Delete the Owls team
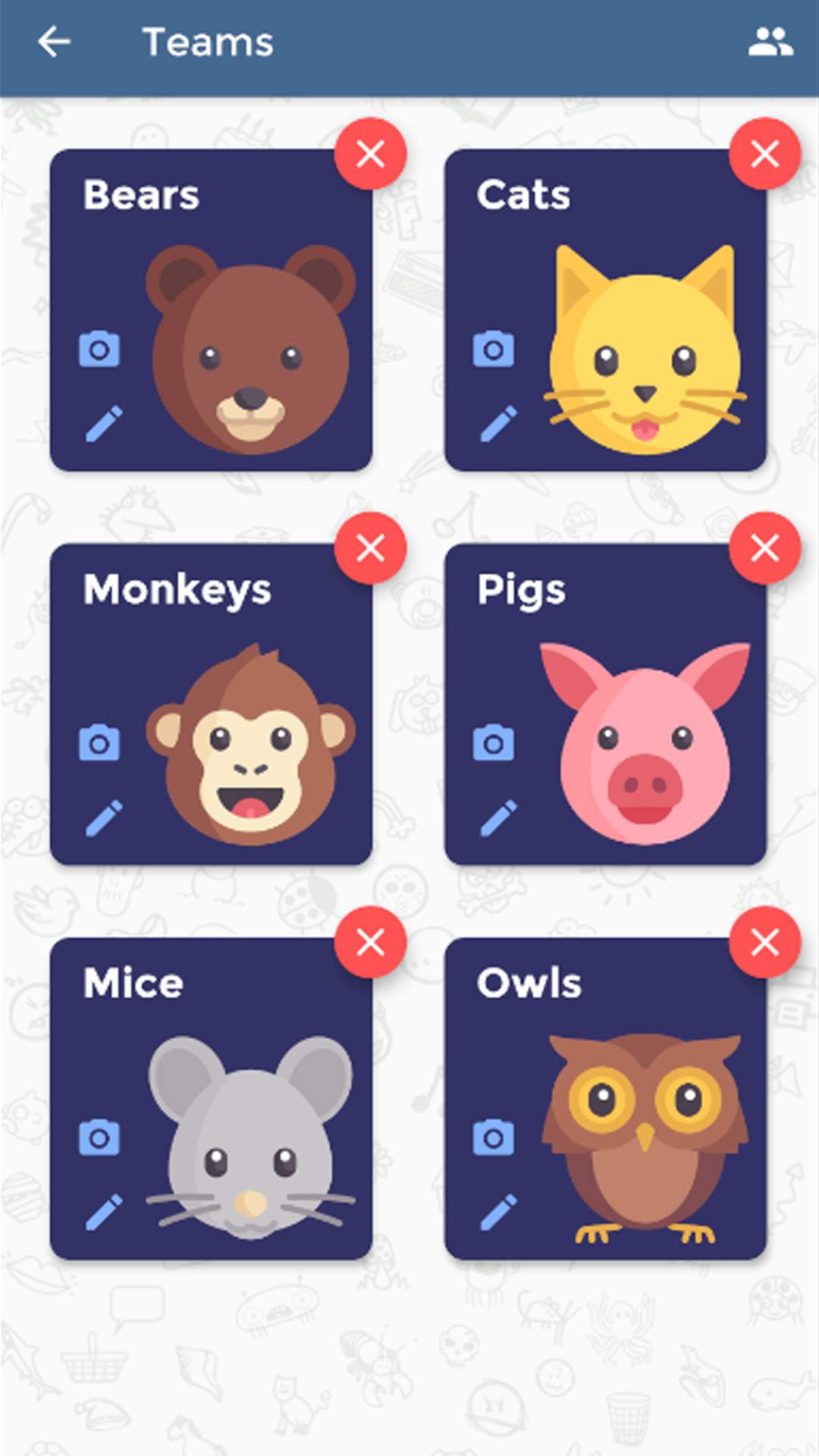This screenshot has height=1456, width=819. tap(765, 943)
